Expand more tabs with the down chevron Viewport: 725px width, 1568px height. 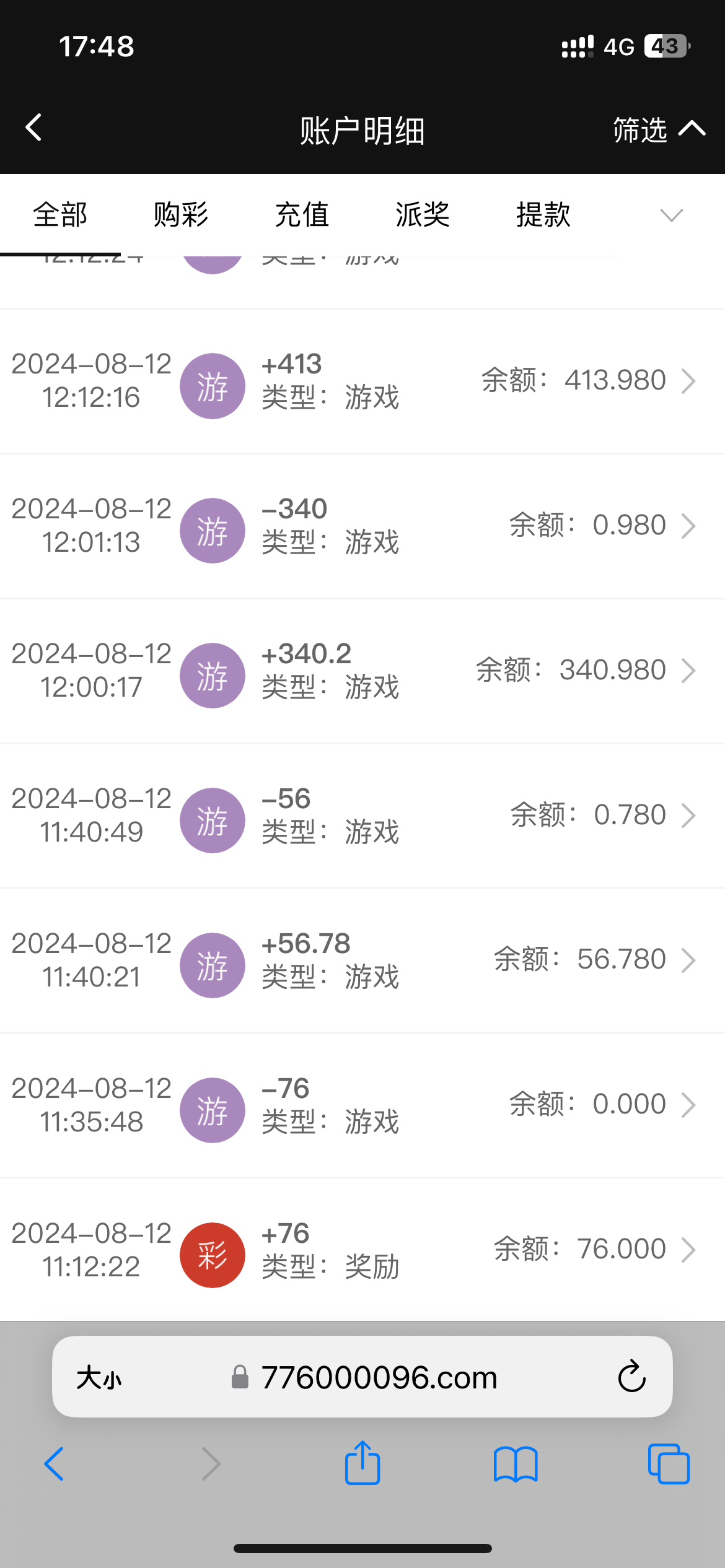(x=671, y=216)
